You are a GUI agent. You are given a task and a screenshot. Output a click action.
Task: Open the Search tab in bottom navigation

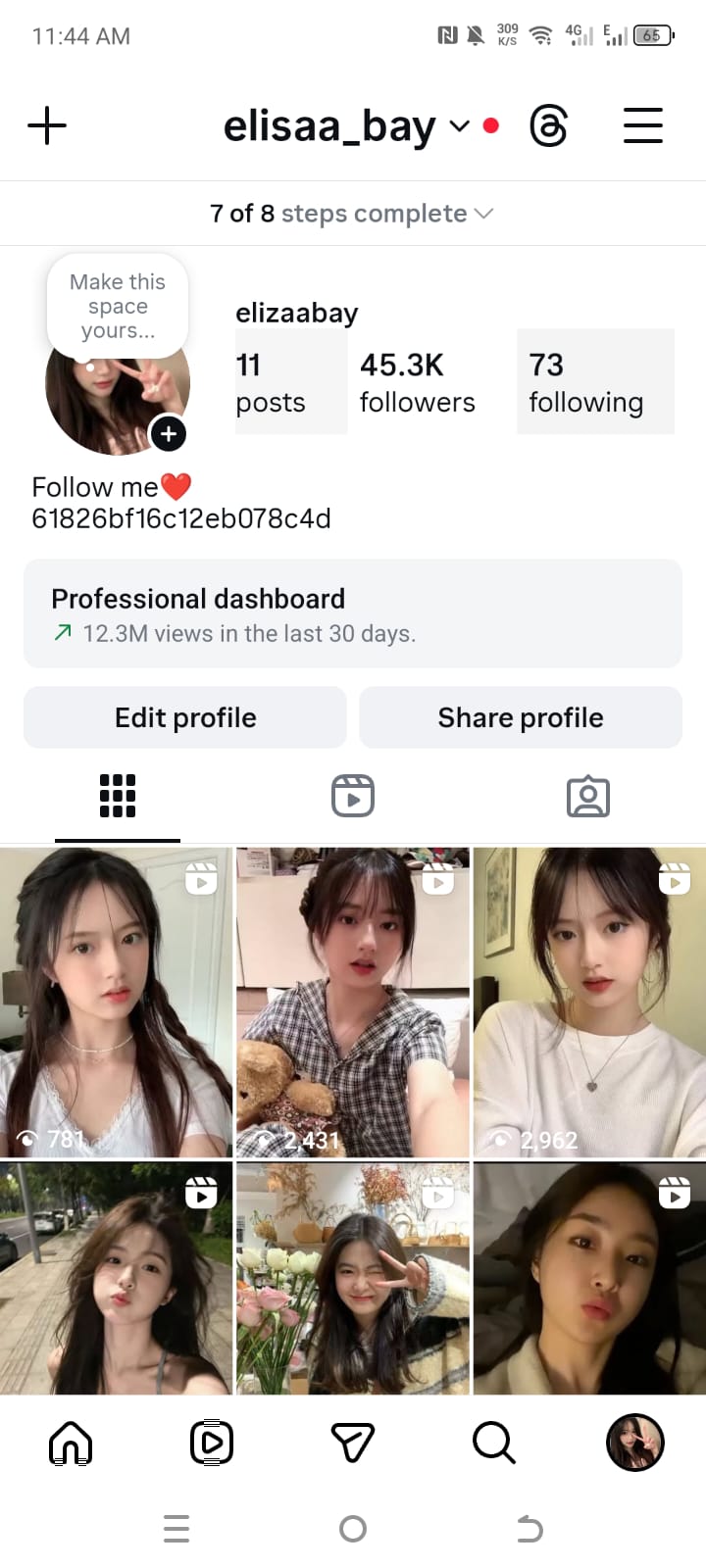493,1443
